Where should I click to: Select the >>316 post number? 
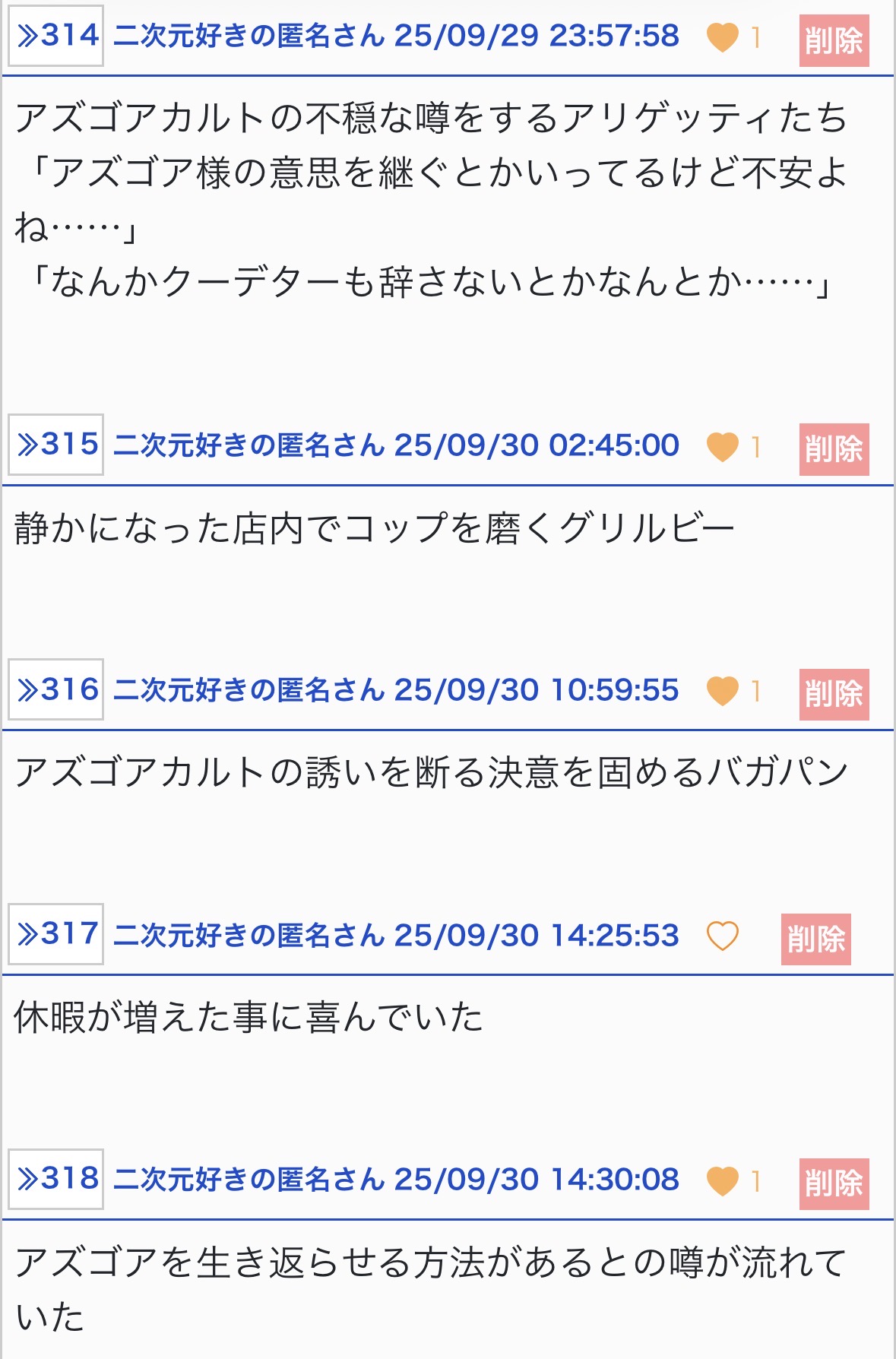point(56,690)
